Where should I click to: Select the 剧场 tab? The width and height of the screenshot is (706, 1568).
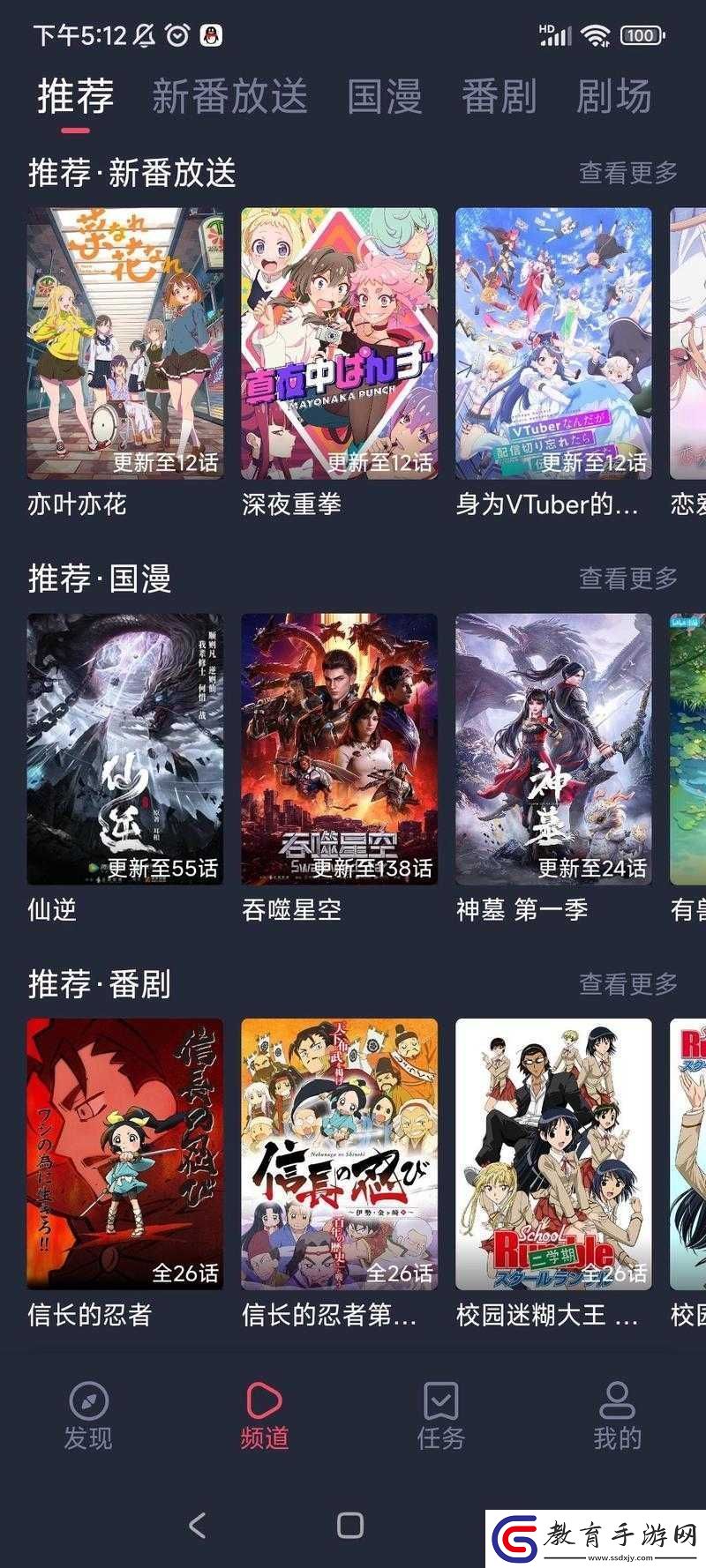613,96
